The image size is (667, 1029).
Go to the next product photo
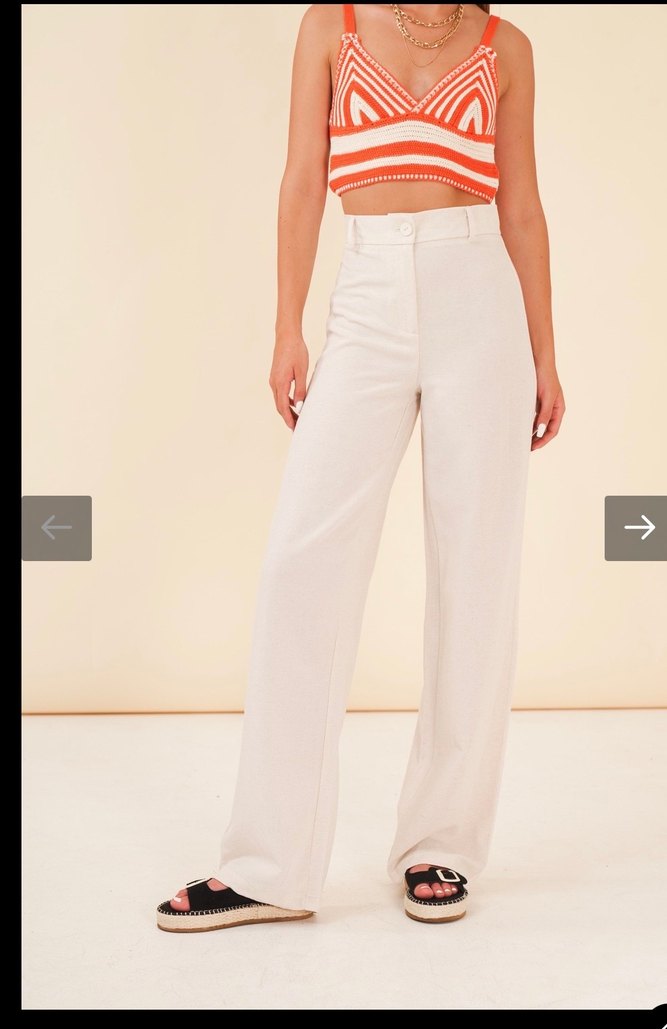[x=637, y=528]
